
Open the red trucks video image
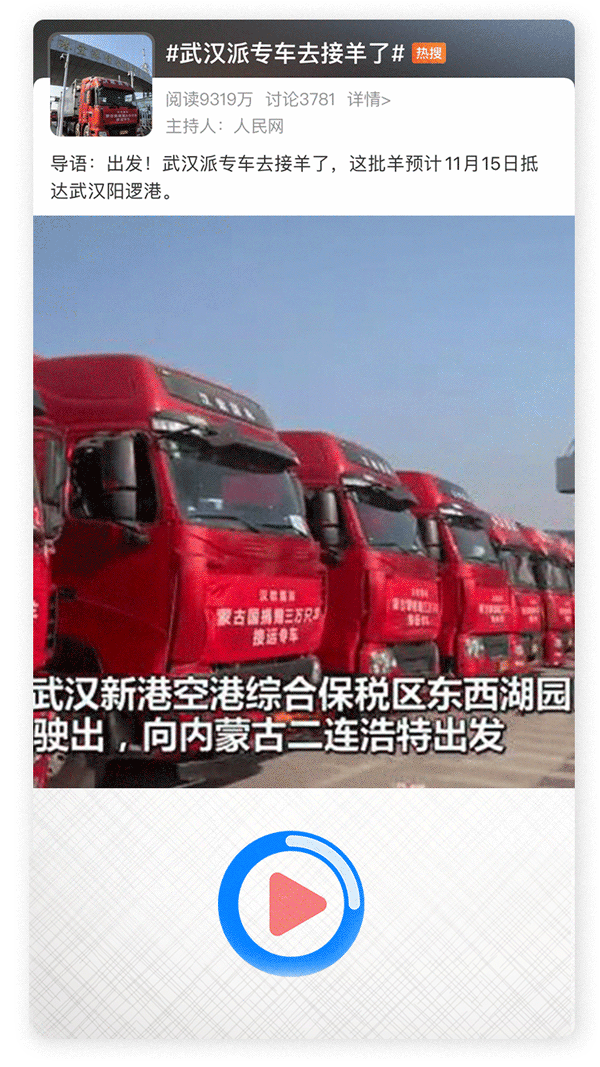303,500
